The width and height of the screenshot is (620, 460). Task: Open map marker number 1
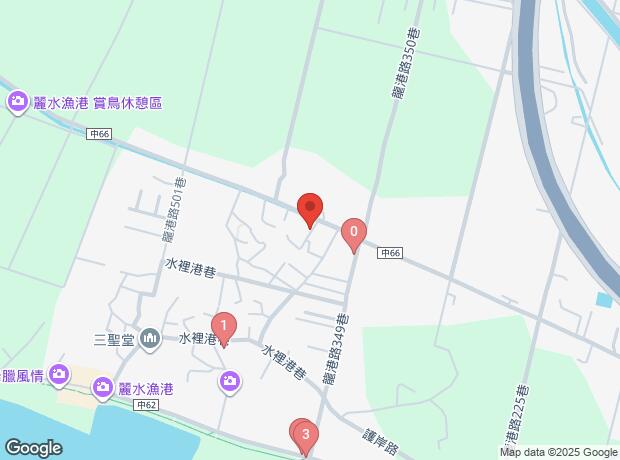[224, 327]
